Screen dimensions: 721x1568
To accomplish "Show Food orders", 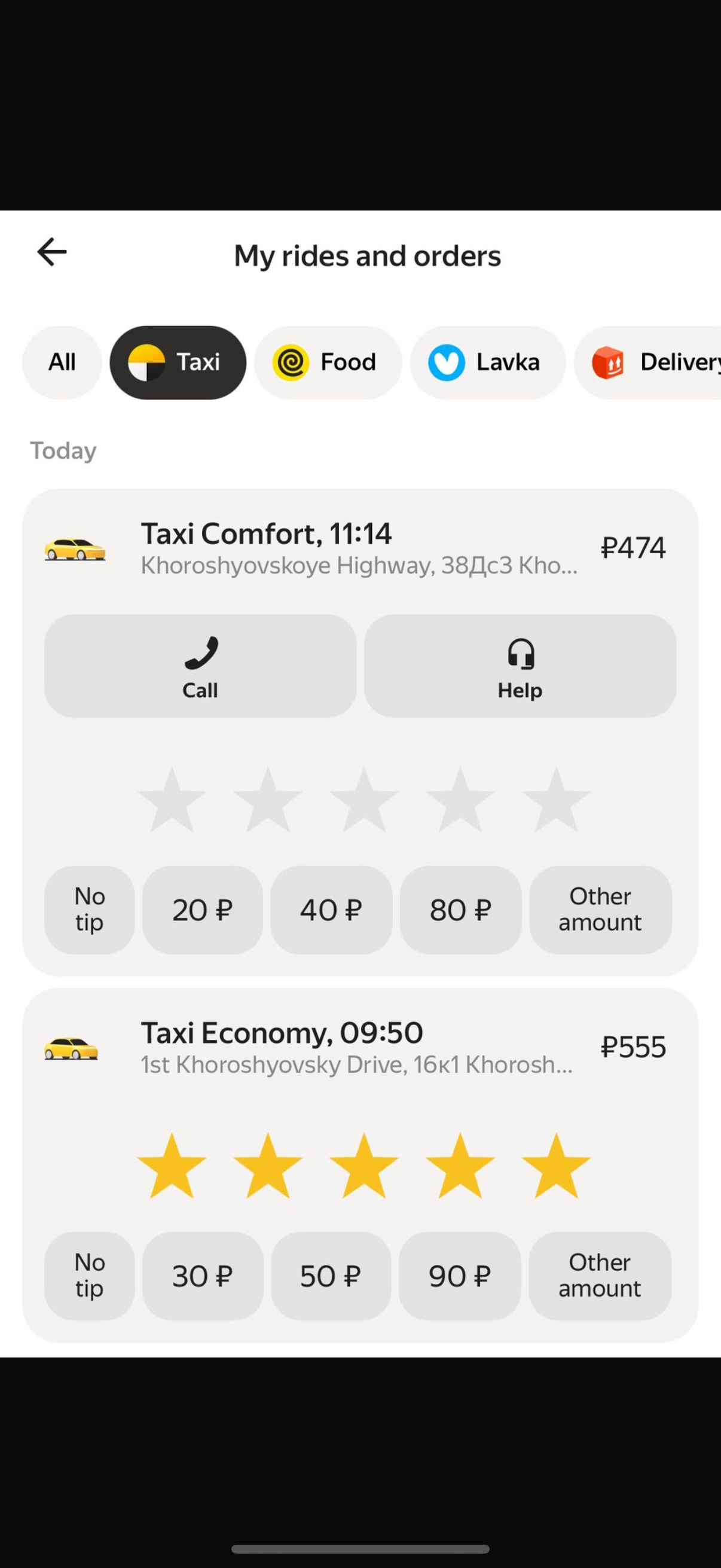I will tap(328, 362).
